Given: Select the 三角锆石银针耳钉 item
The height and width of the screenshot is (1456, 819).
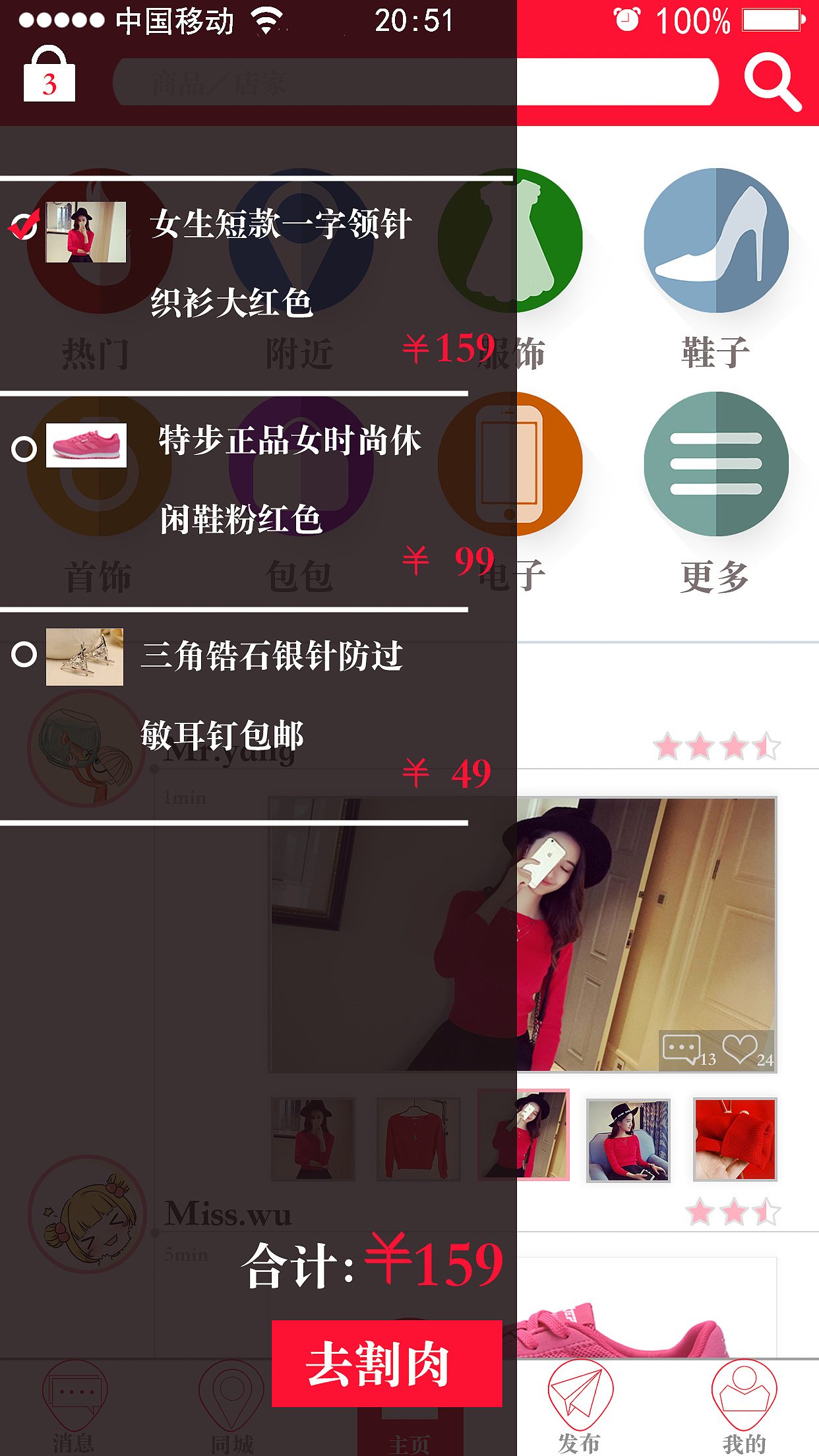Looking at the screenshot, I should coord(24,655).
